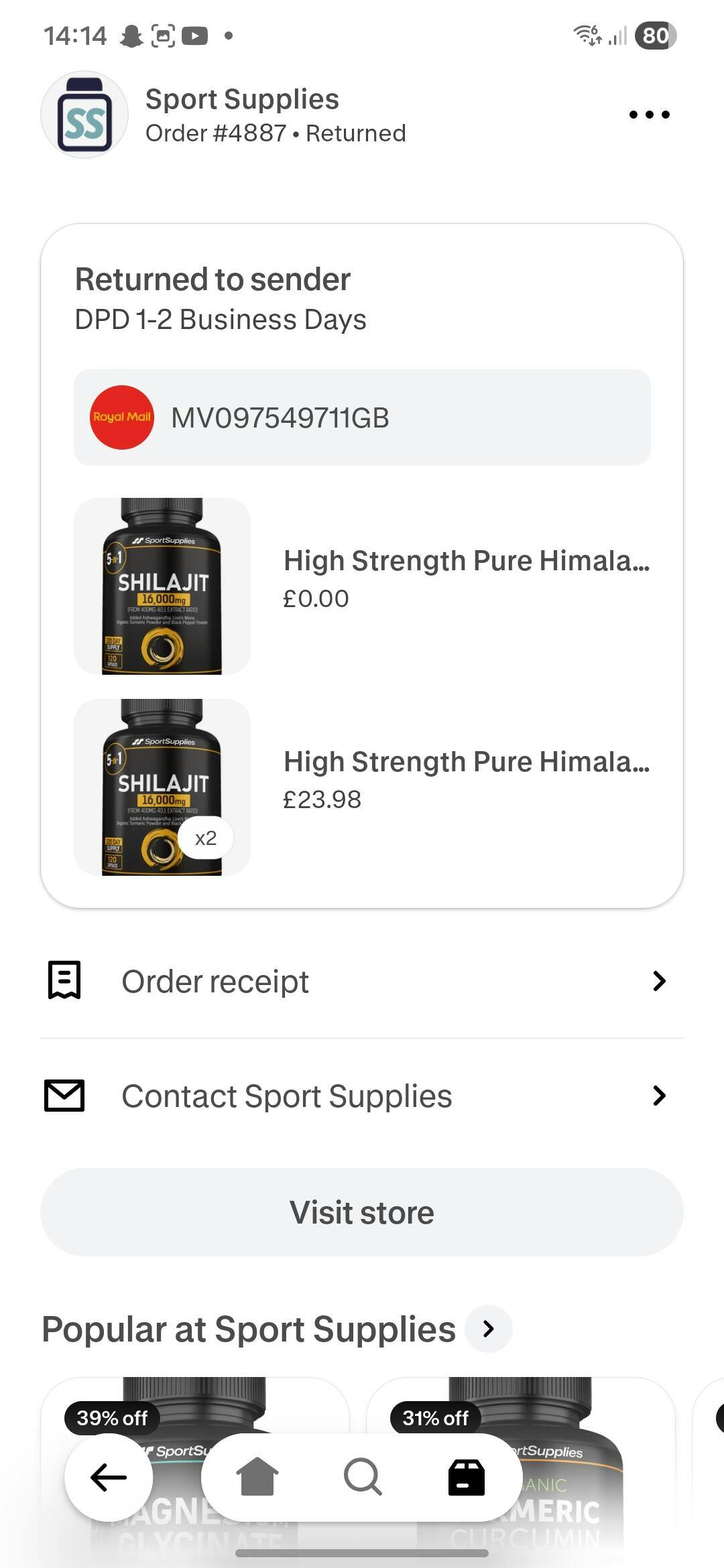Go back with the arrow button

[x=109, y=1477]
